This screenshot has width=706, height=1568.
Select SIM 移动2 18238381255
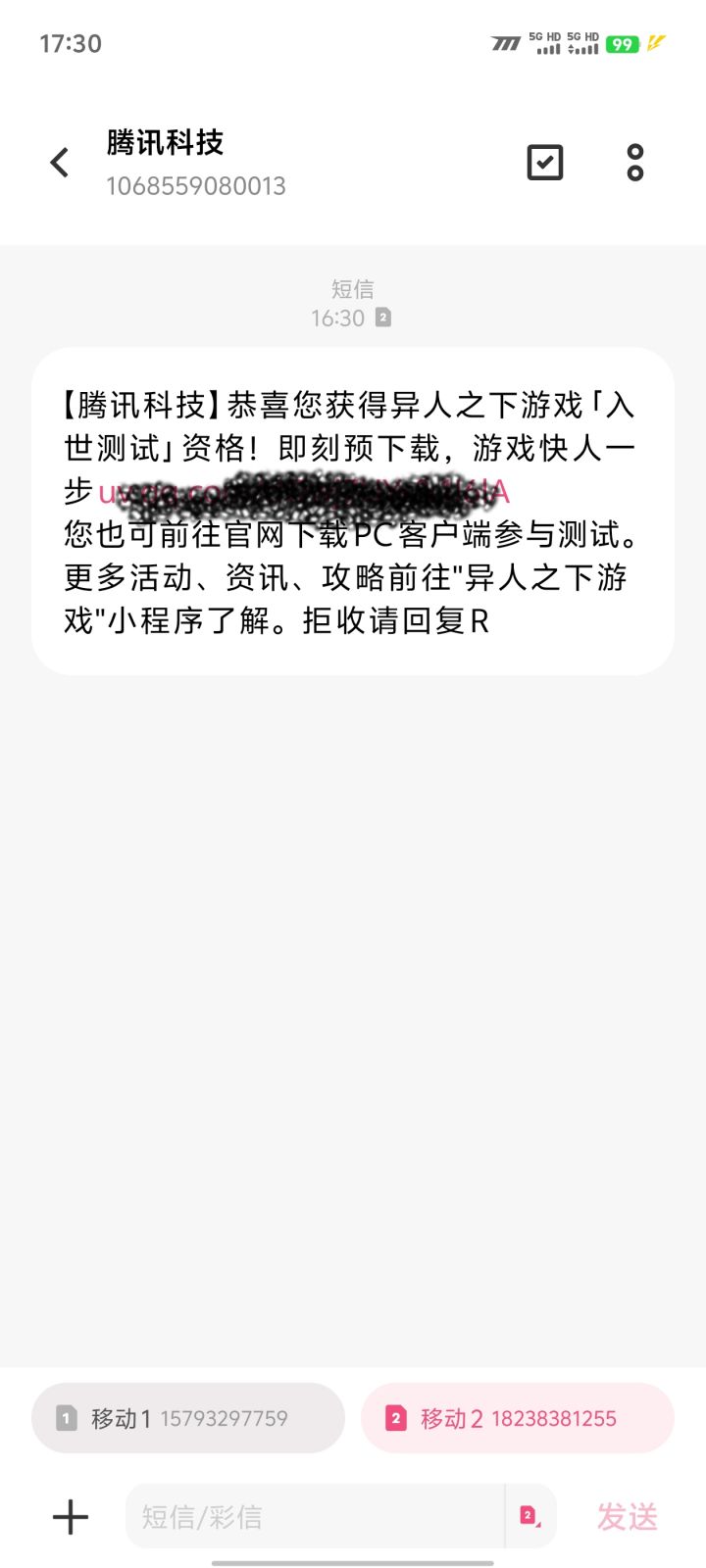[x=518, y=1418]
